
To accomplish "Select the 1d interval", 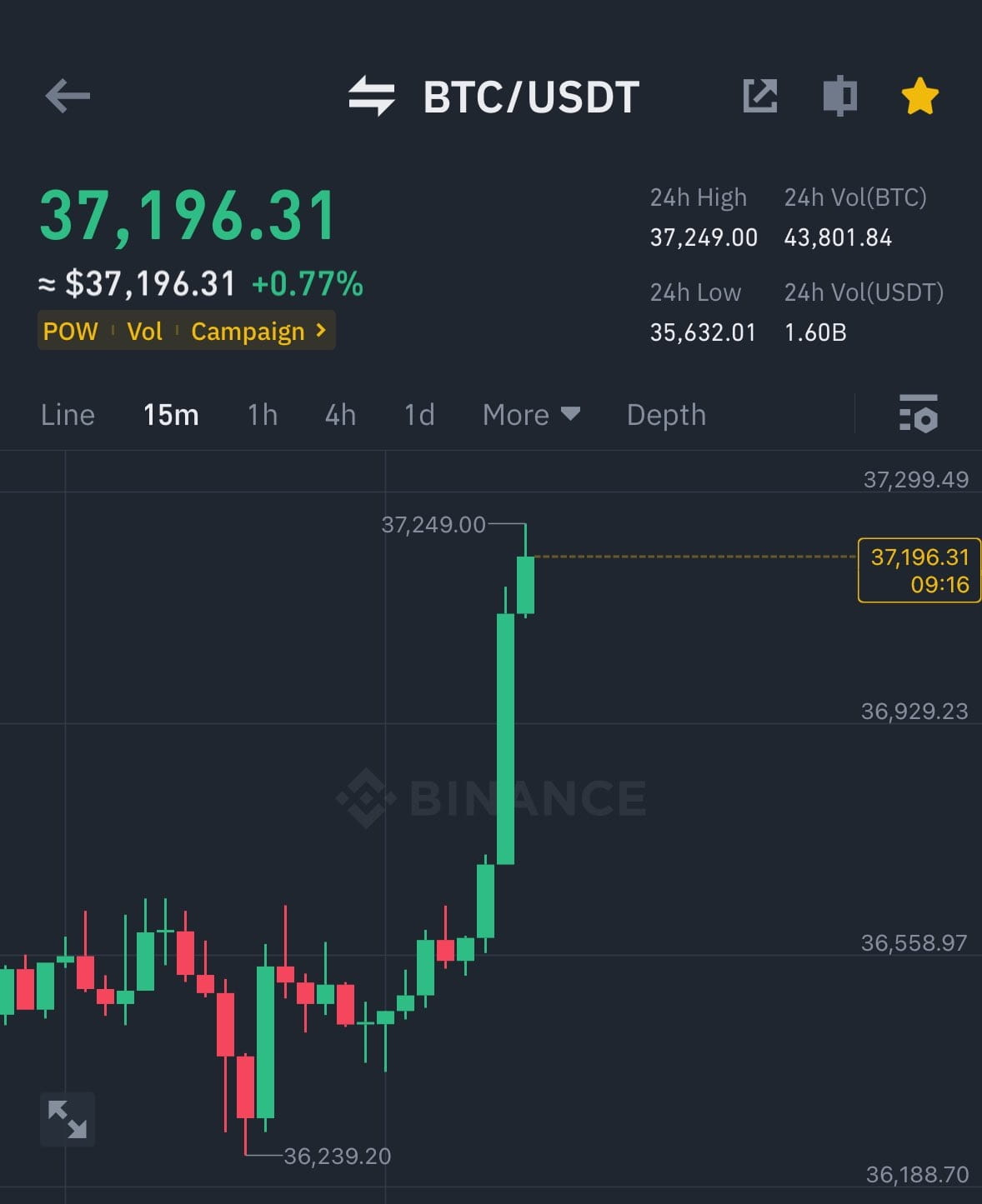I will [418, 414].
